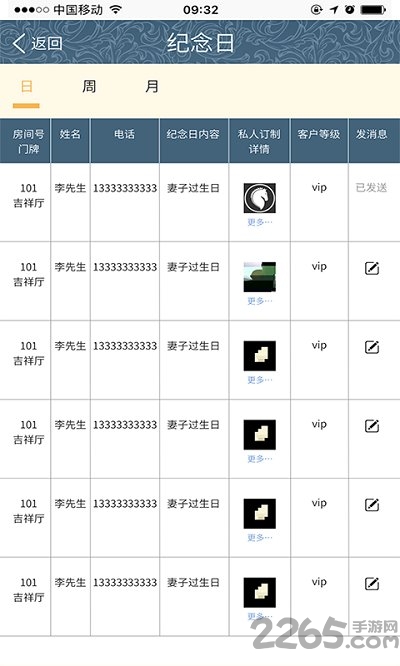Open the landscape photo thumbnail
Image resolution: width=400 pixels, height=666 pixels.
tap(259, 277)
